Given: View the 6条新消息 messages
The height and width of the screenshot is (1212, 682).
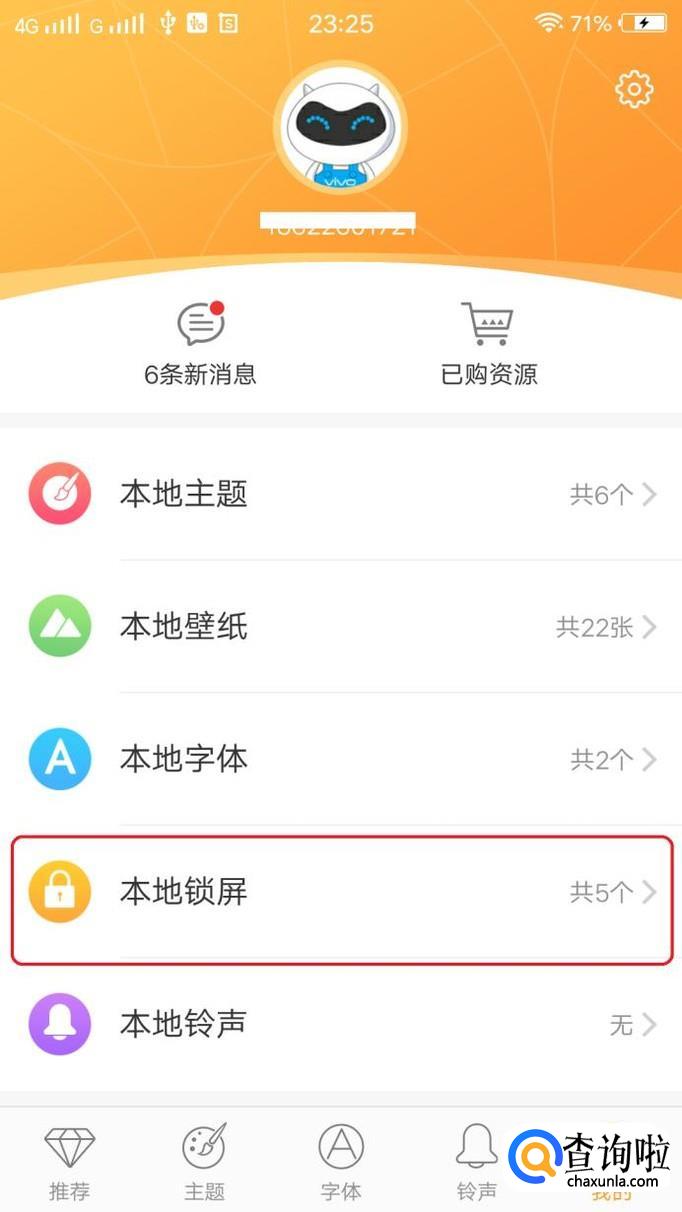Looking at the screenshot, I should 200,344.
